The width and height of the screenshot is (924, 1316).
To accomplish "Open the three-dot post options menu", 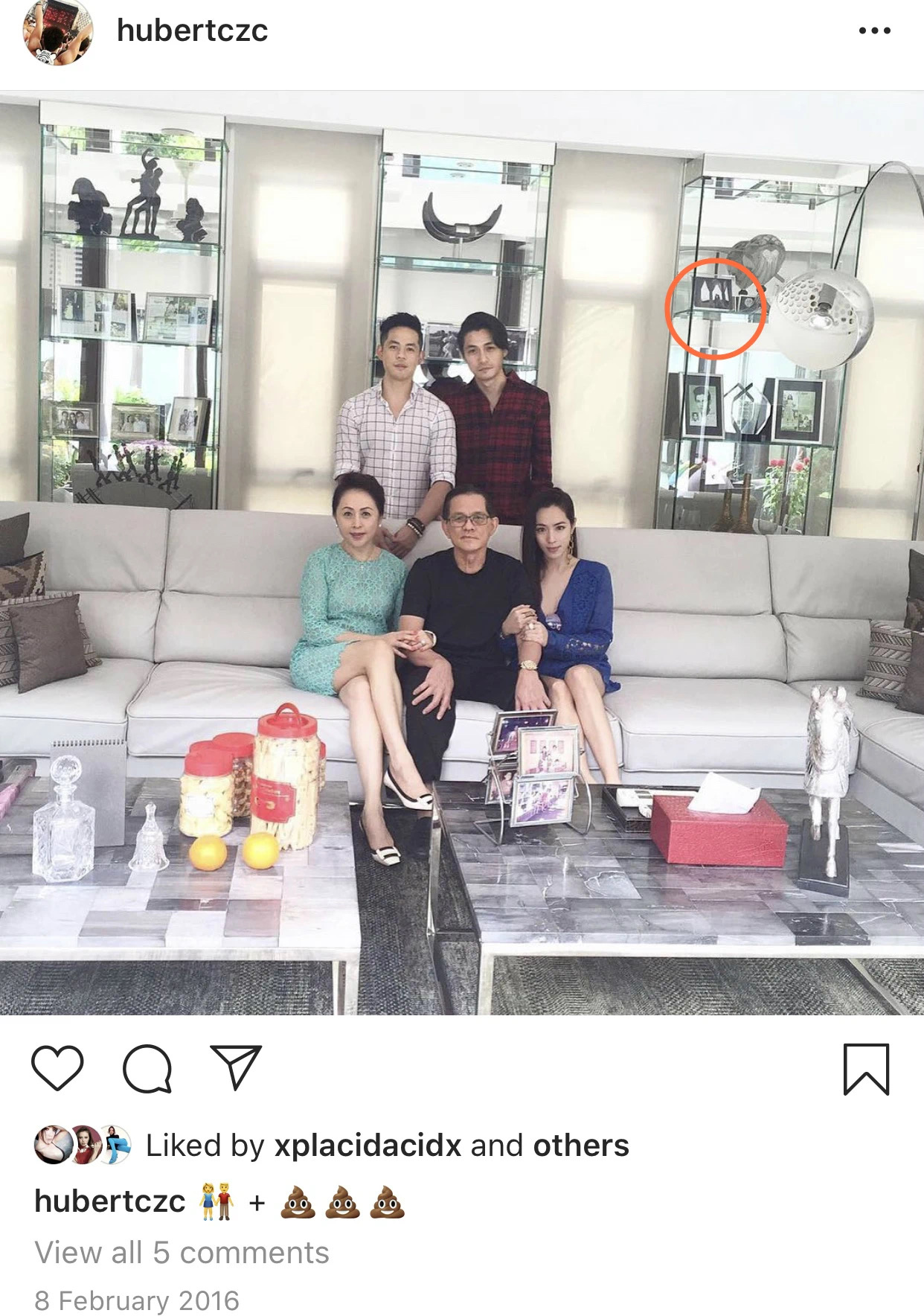I will point(874,31).
